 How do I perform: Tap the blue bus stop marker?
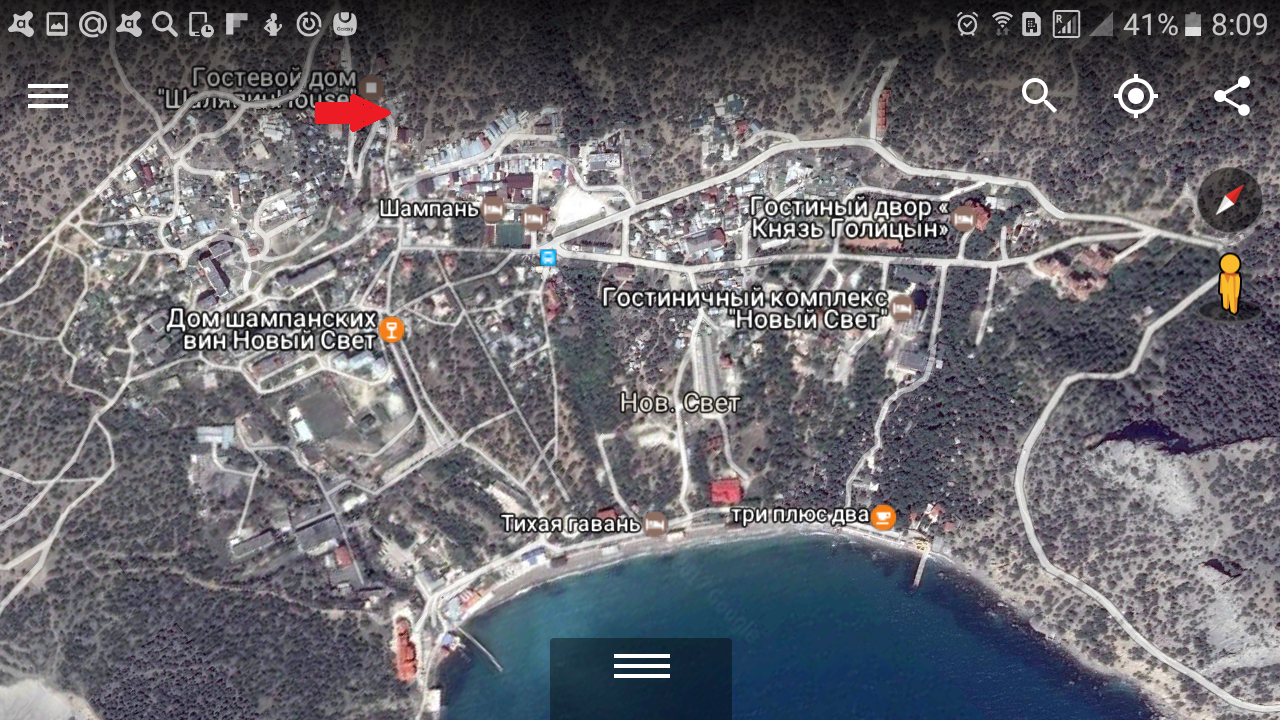point(548,258)
